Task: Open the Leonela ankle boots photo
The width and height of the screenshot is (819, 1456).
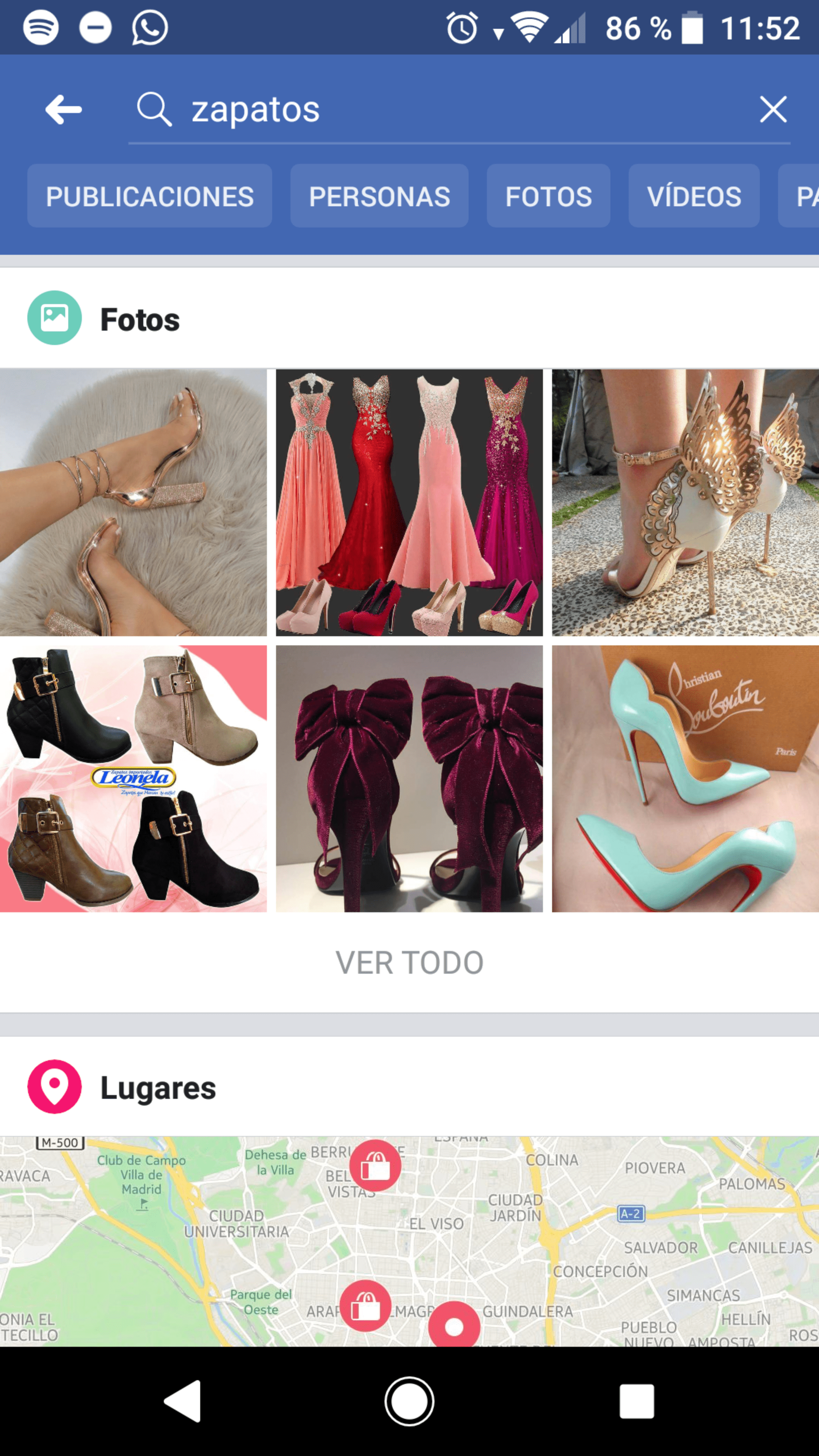Action: [133, 778]
